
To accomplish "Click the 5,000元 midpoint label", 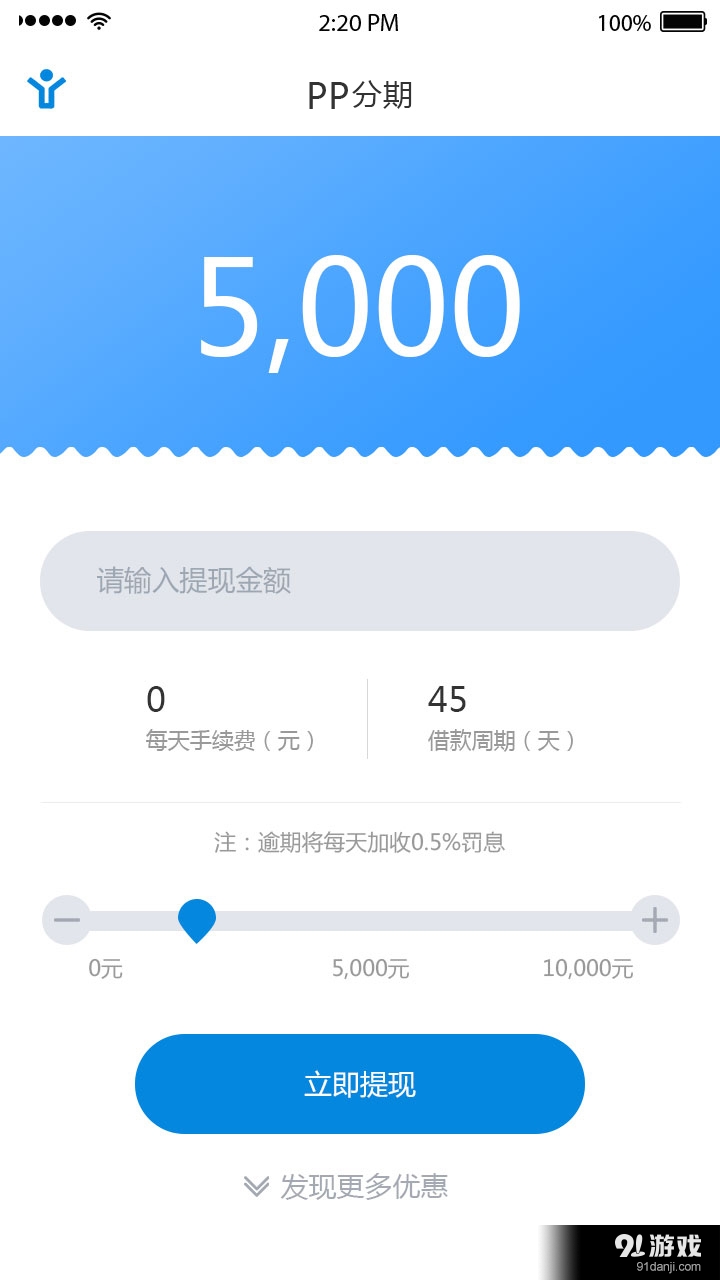I will point(370,968).
